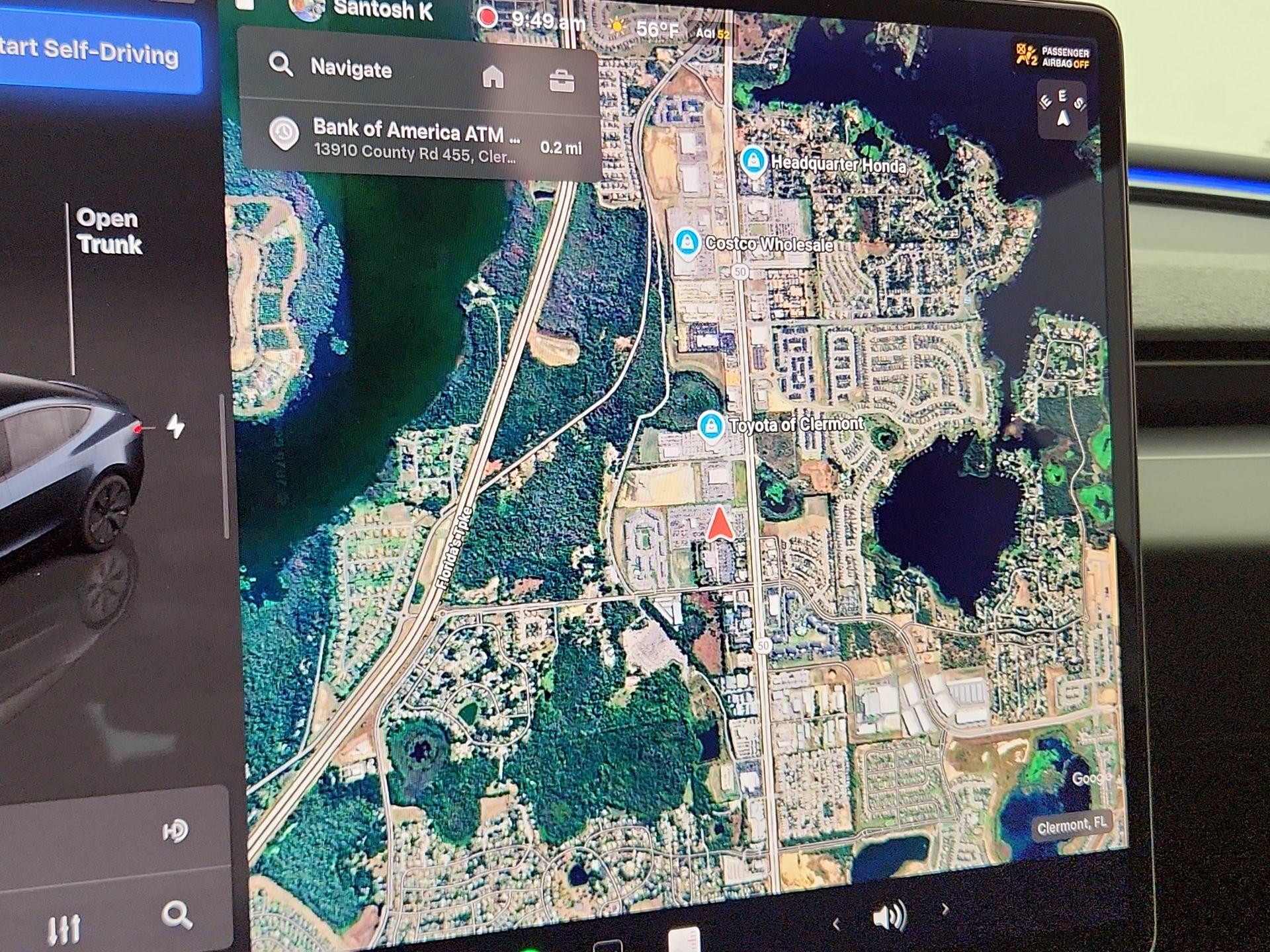
Task: Open the equalizer sliders icon
Action: pyautogui.click(x=64, y=928)
